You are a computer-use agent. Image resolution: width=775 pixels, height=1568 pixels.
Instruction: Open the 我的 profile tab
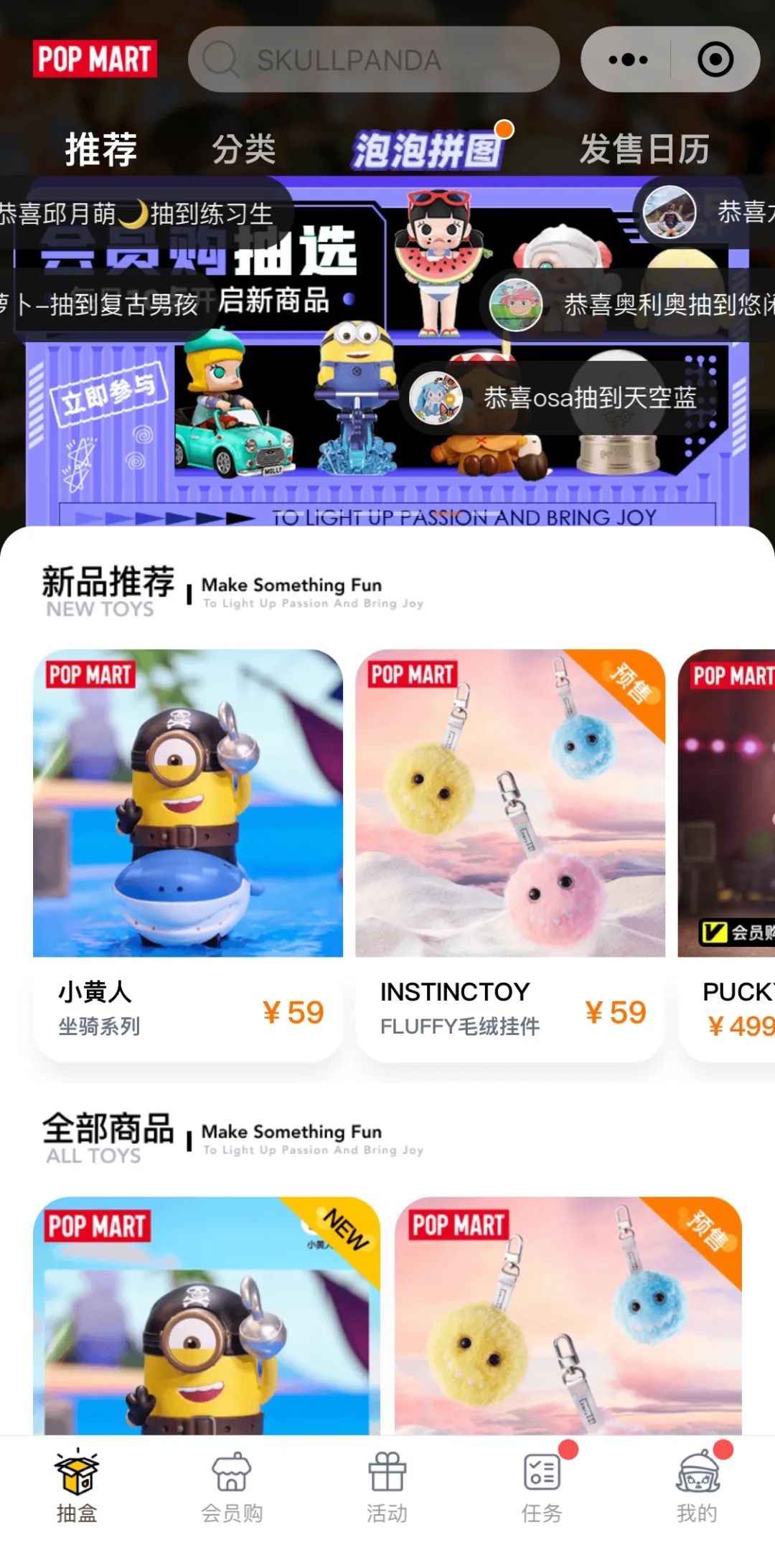coord(697,1485)
